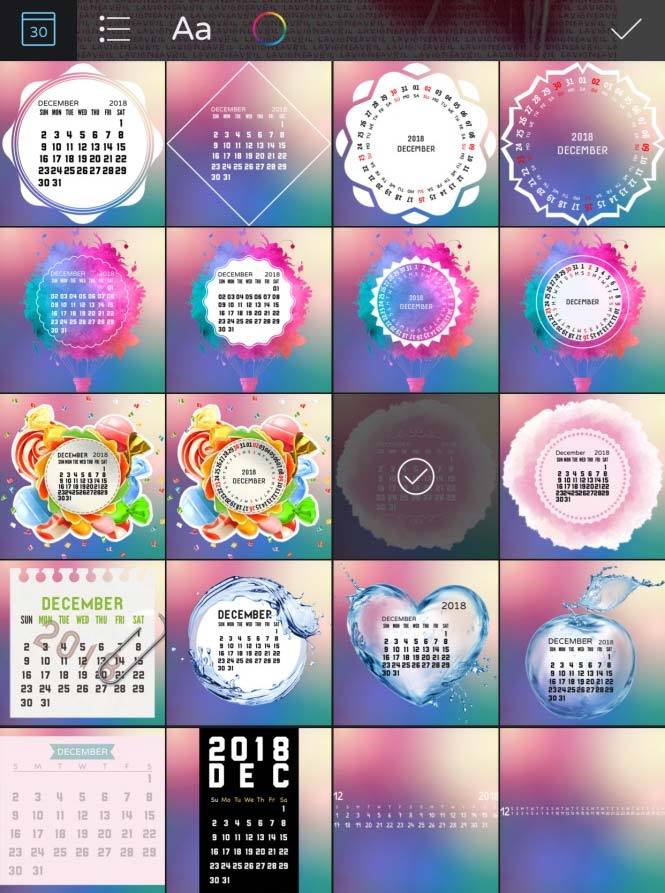Select the wavy circle calendar template
This screenshot has width=665, height=893.
(x=82, y=143)
